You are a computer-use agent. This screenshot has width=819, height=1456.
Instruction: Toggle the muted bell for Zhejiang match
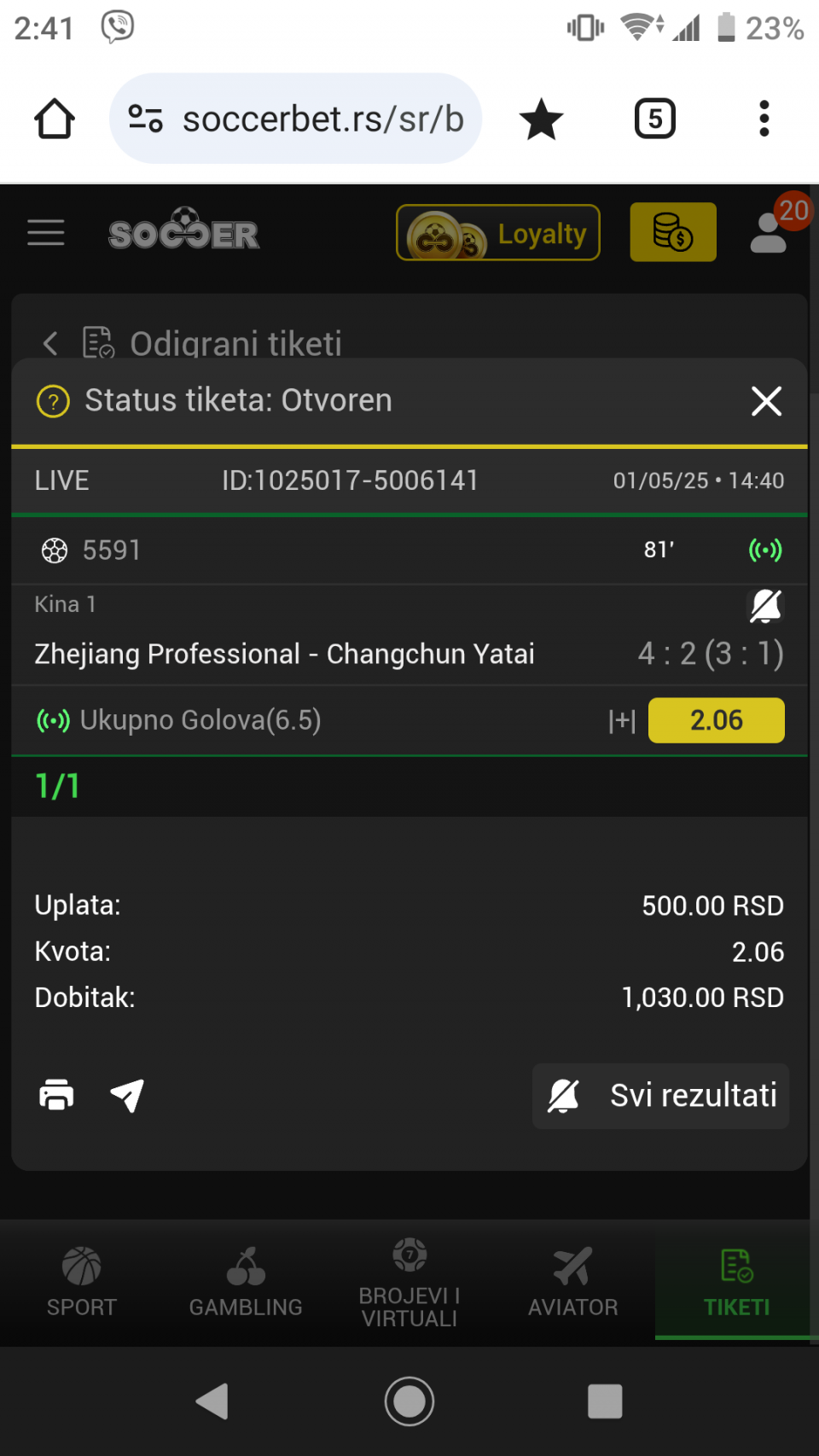pyautogui.click(x=765, y=606)
